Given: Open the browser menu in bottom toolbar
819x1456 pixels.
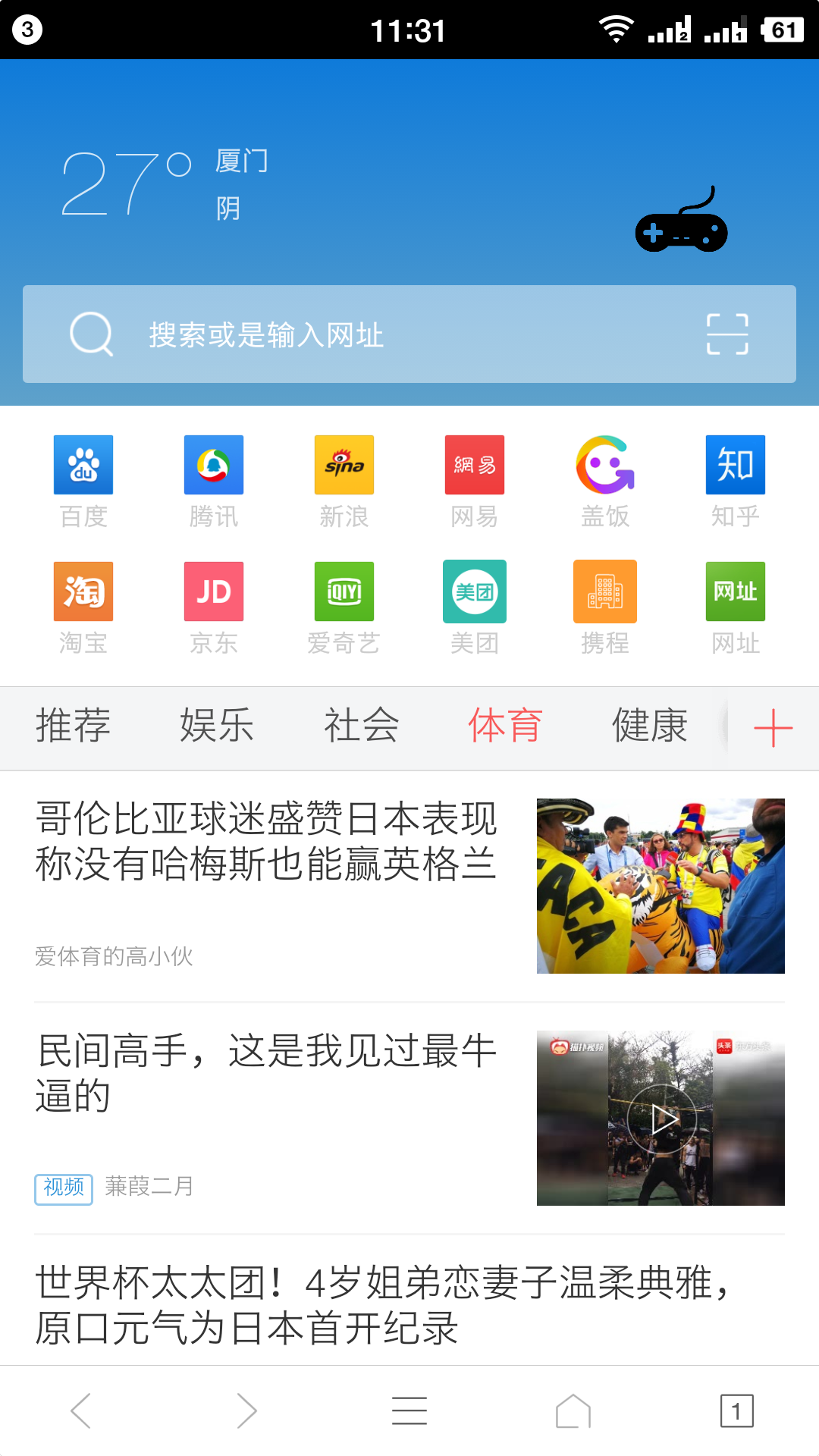Looking at the screenshot, I should (409, 1411).
